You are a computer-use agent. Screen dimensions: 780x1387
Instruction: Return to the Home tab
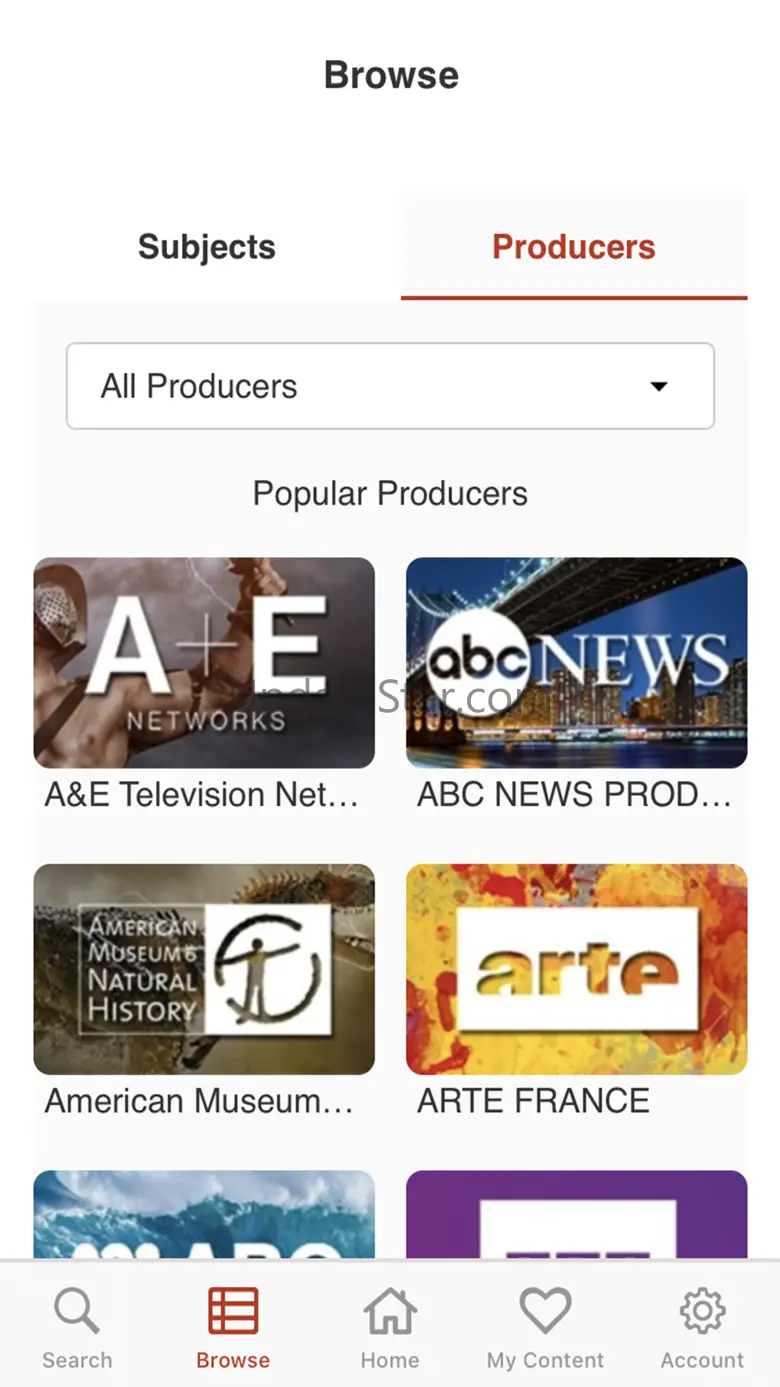(x=390, y=1327)
